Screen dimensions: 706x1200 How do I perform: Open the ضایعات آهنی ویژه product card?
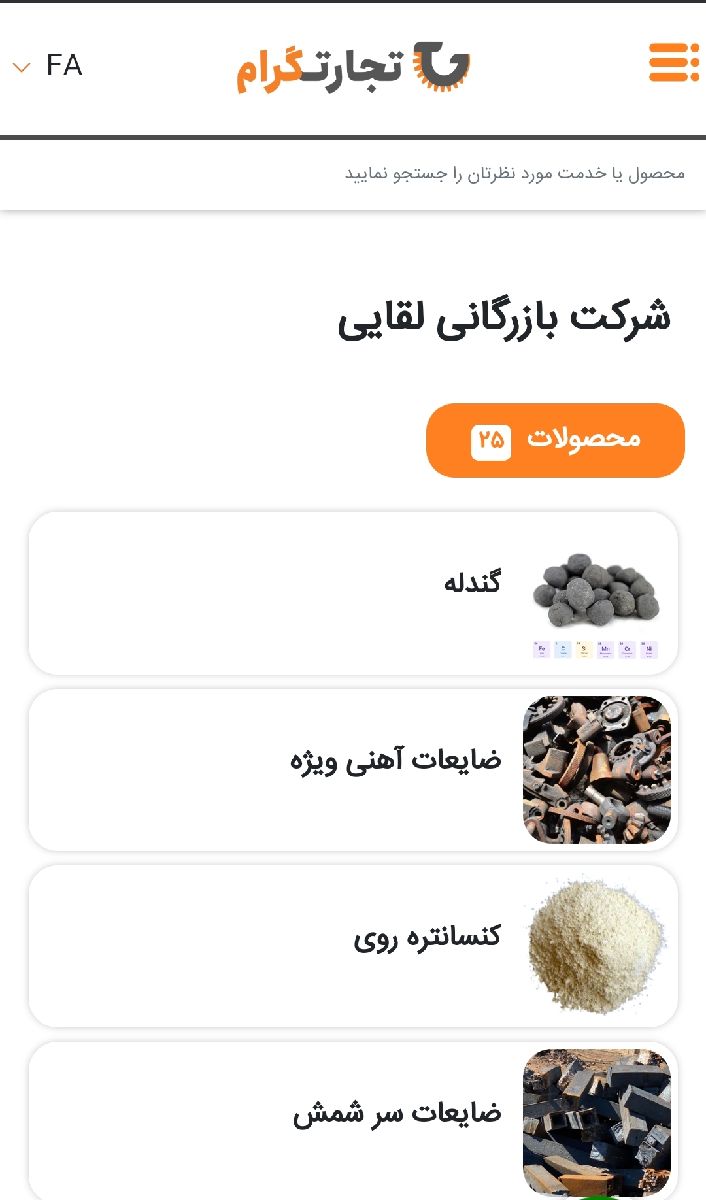coord(353,770)
